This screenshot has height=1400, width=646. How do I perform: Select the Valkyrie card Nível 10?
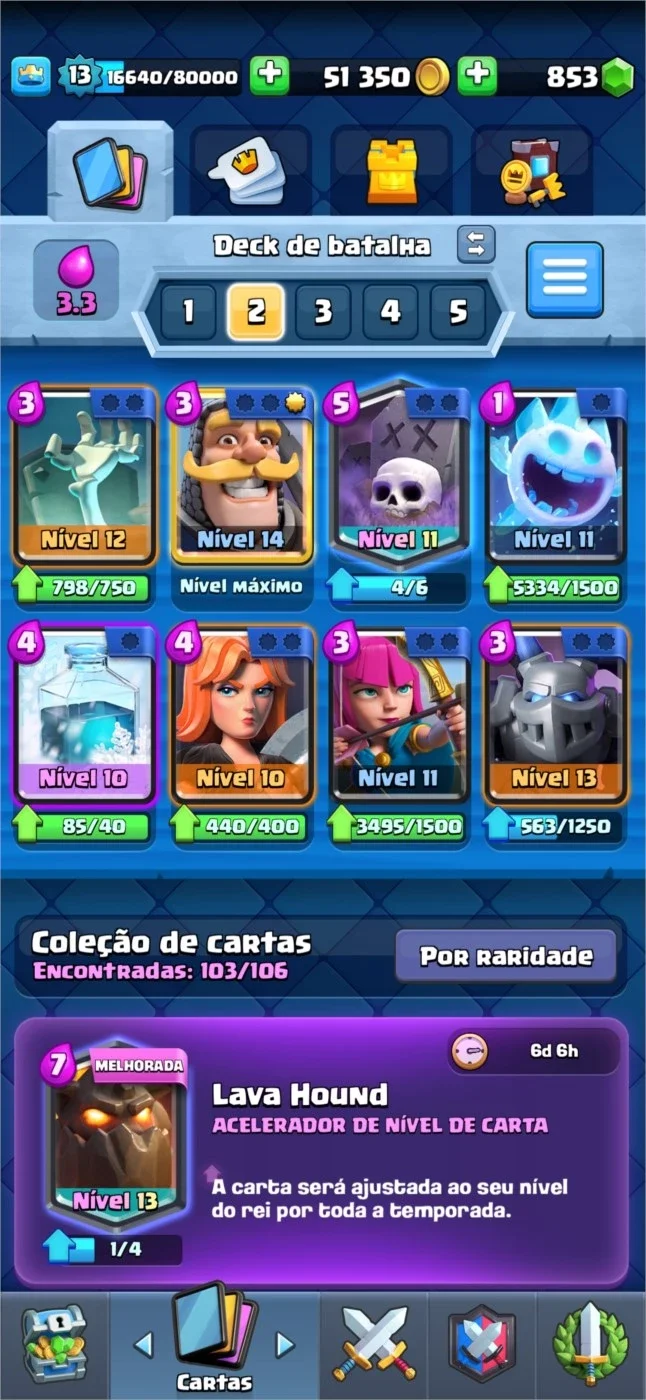pyautogui.click(x=241, y=716)
